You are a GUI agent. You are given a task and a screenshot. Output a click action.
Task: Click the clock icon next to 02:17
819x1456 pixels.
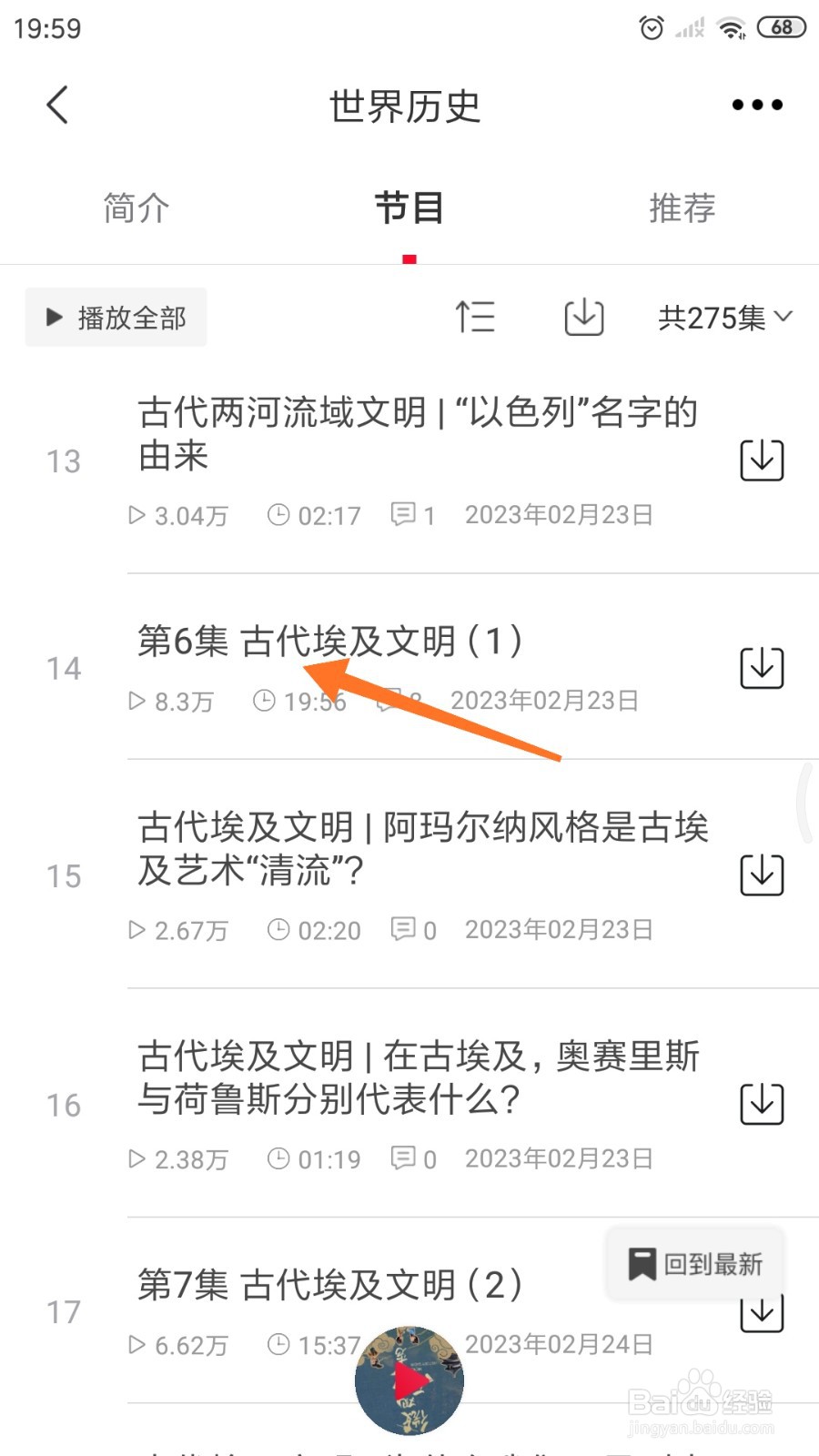pos(279,515)
